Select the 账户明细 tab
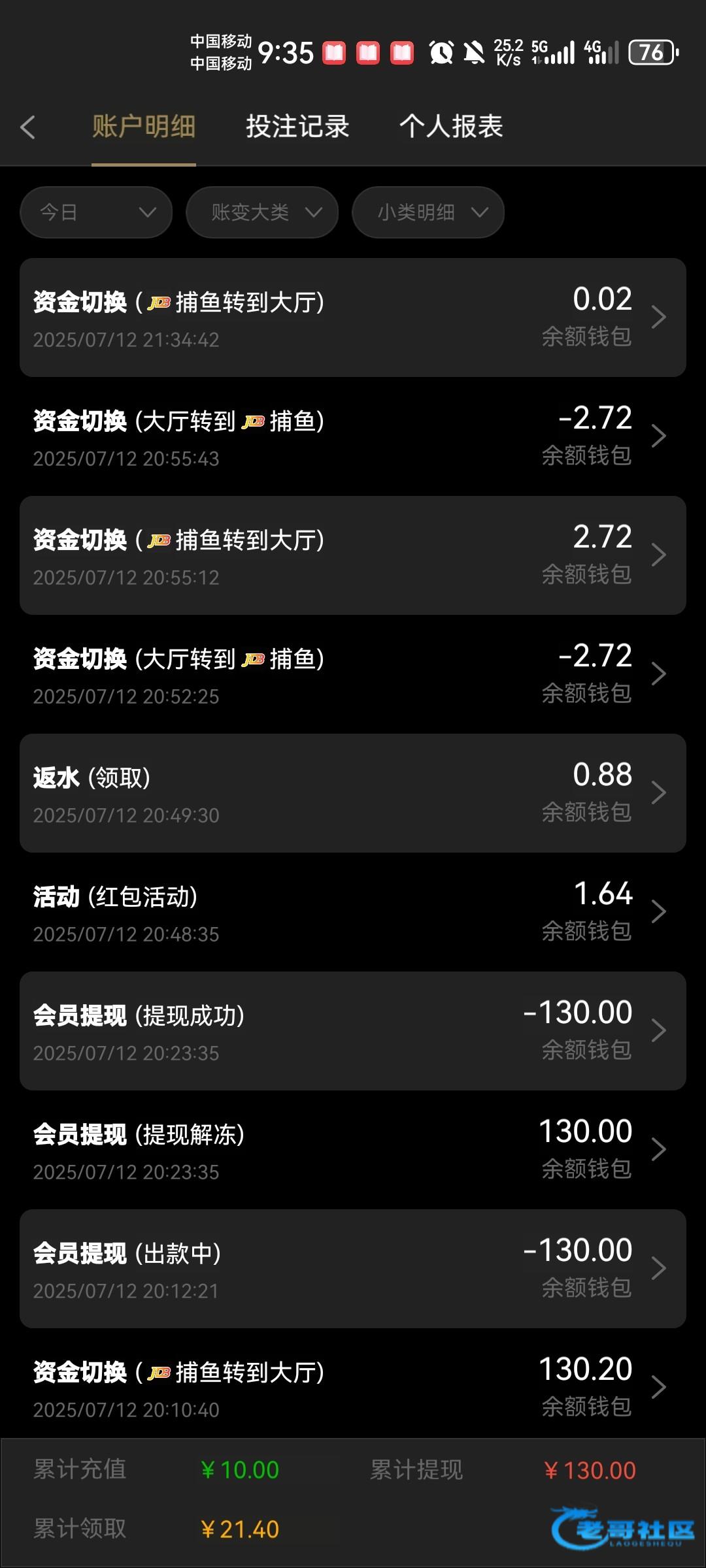706x1568 pixels. (144, 127)
